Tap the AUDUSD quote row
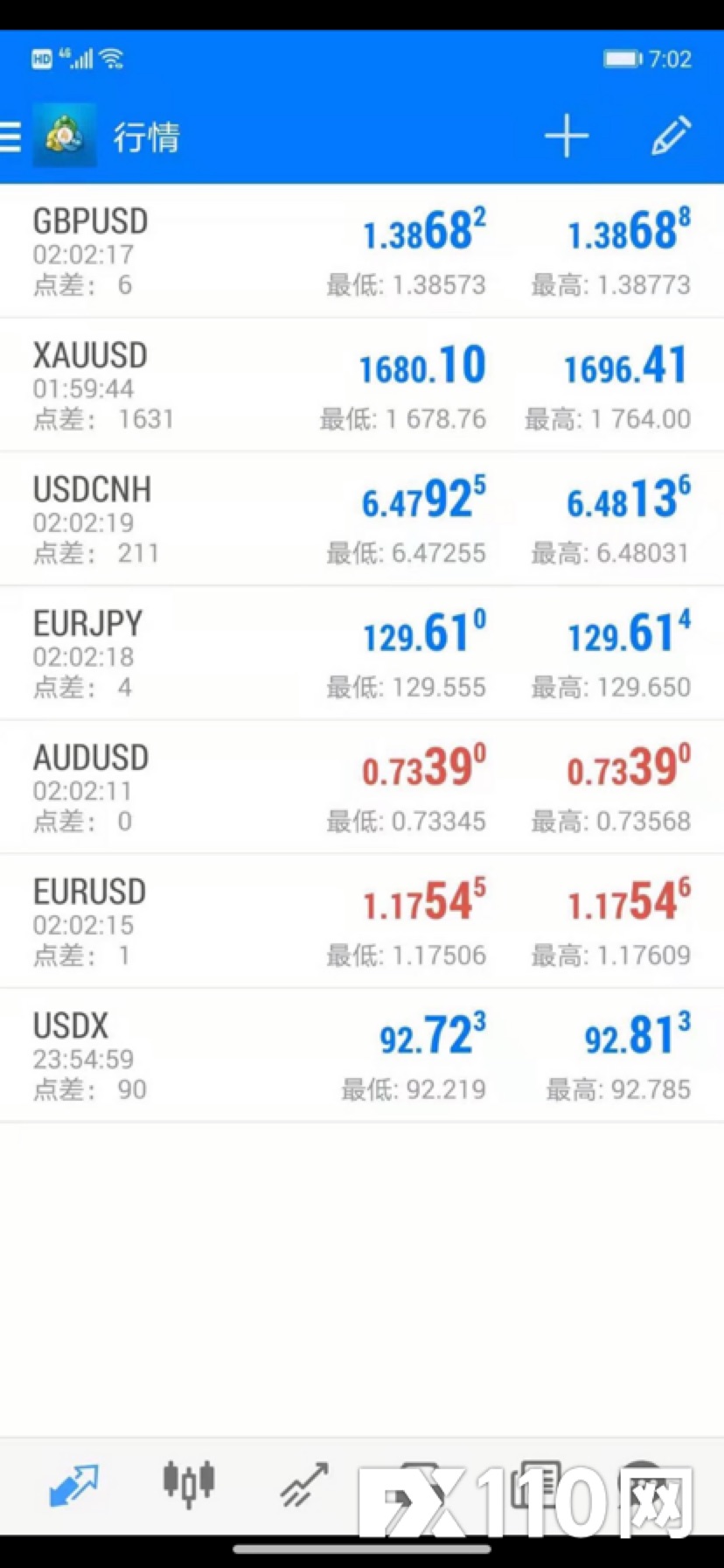The image size is (724, 1568). (361, 787)
